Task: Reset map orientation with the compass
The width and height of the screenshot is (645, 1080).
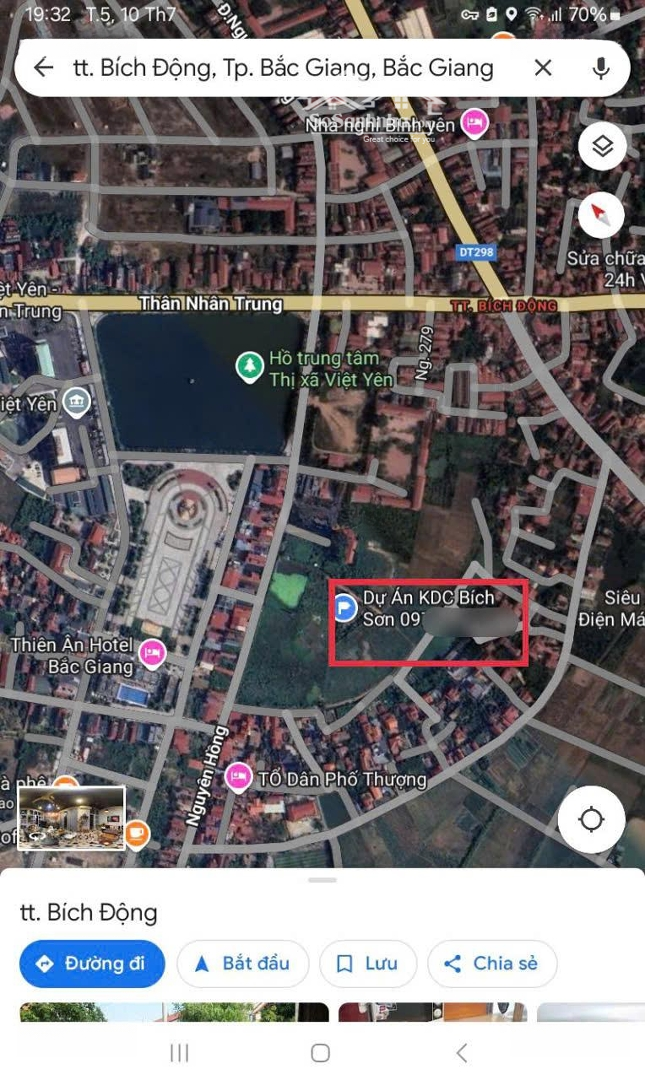Action: pos(602,214)
